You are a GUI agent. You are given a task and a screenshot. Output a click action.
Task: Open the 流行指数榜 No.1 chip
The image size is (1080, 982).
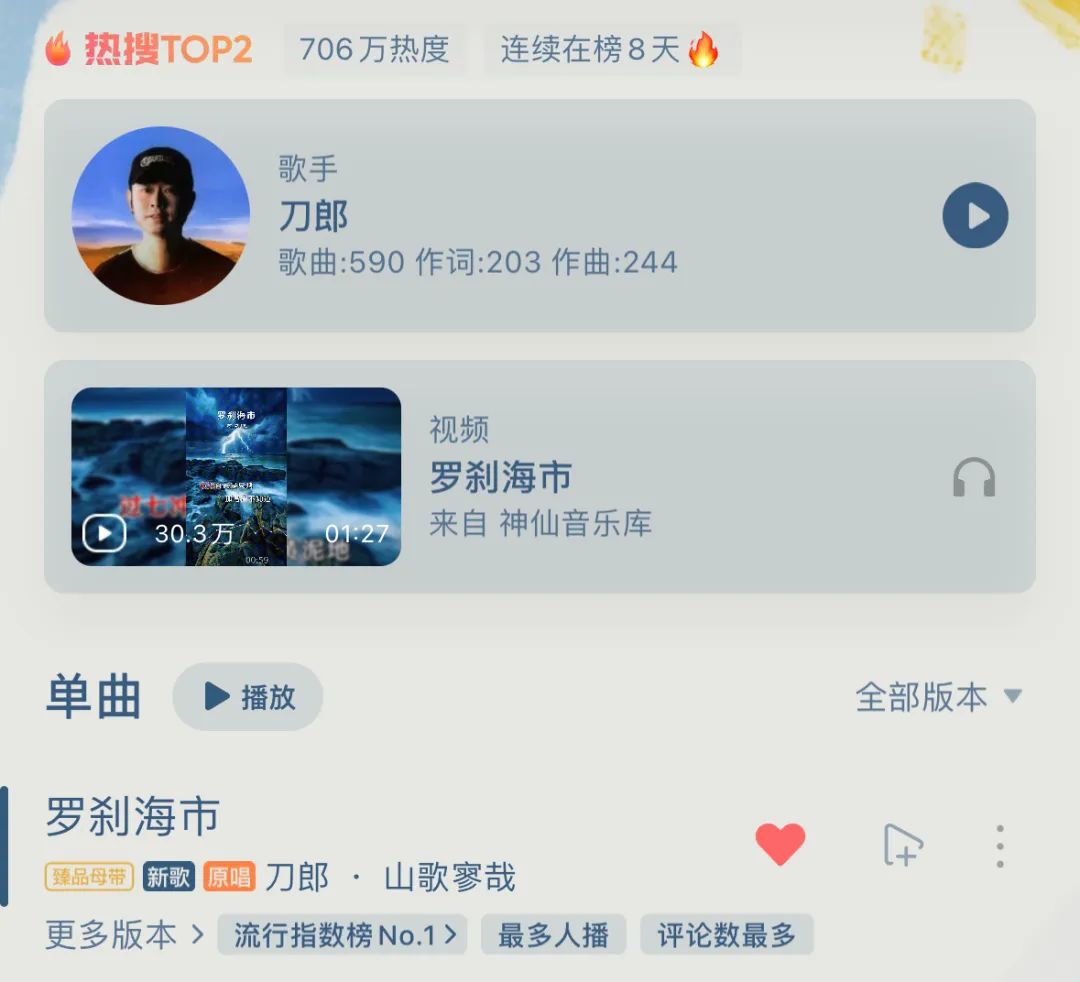pos(342,935)
